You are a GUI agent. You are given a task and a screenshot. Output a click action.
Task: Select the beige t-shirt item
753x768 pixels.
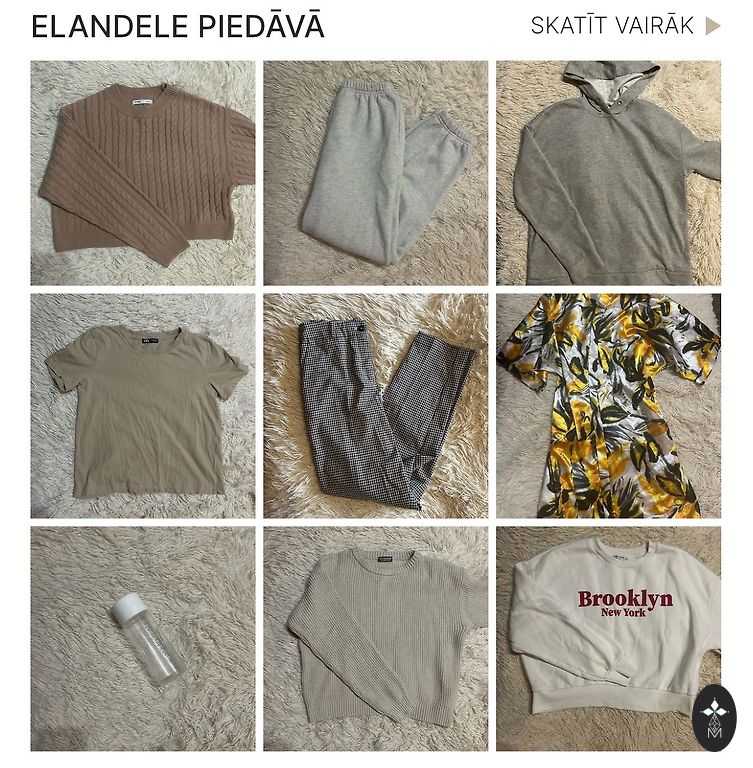point(142,405)
